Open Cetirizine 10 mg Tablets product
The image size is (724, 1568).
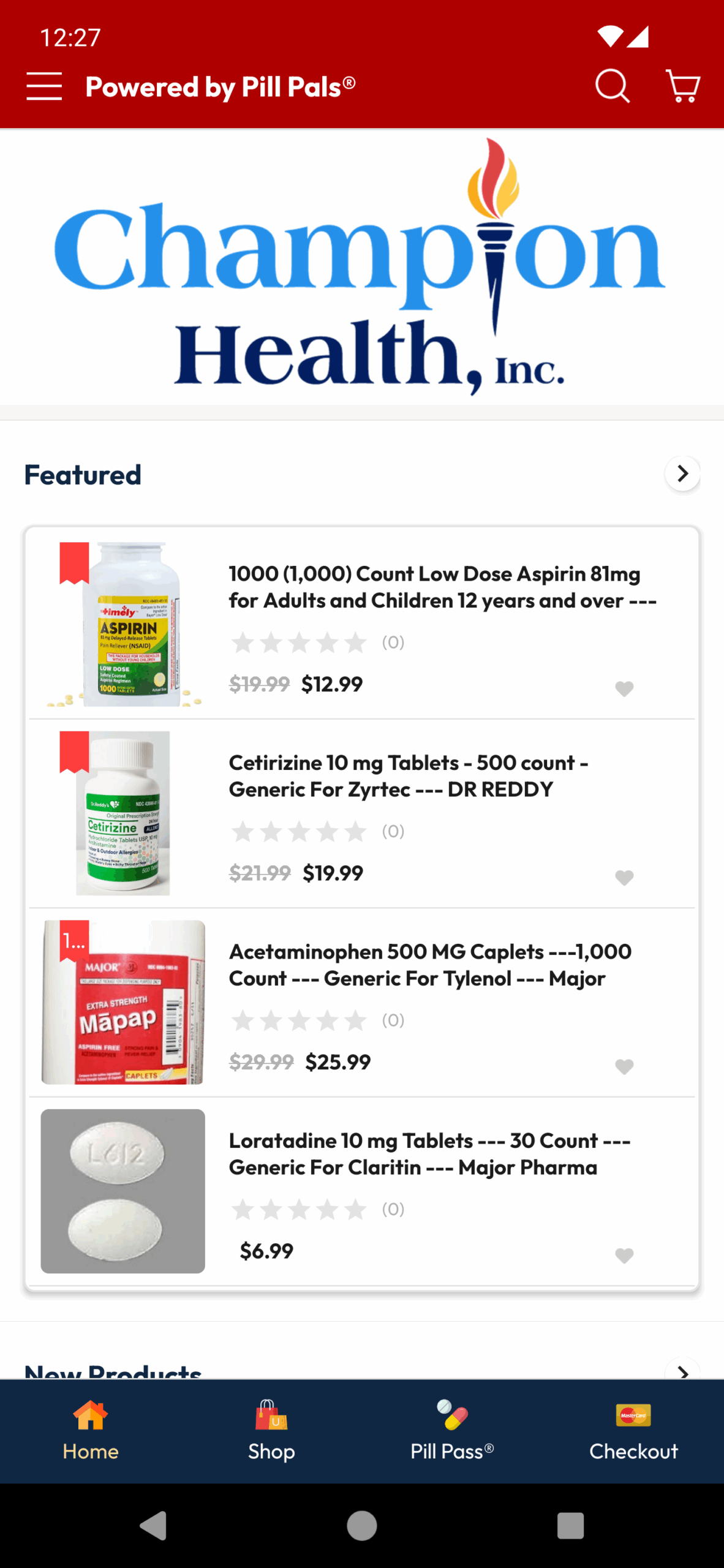(x=409, y=776)
